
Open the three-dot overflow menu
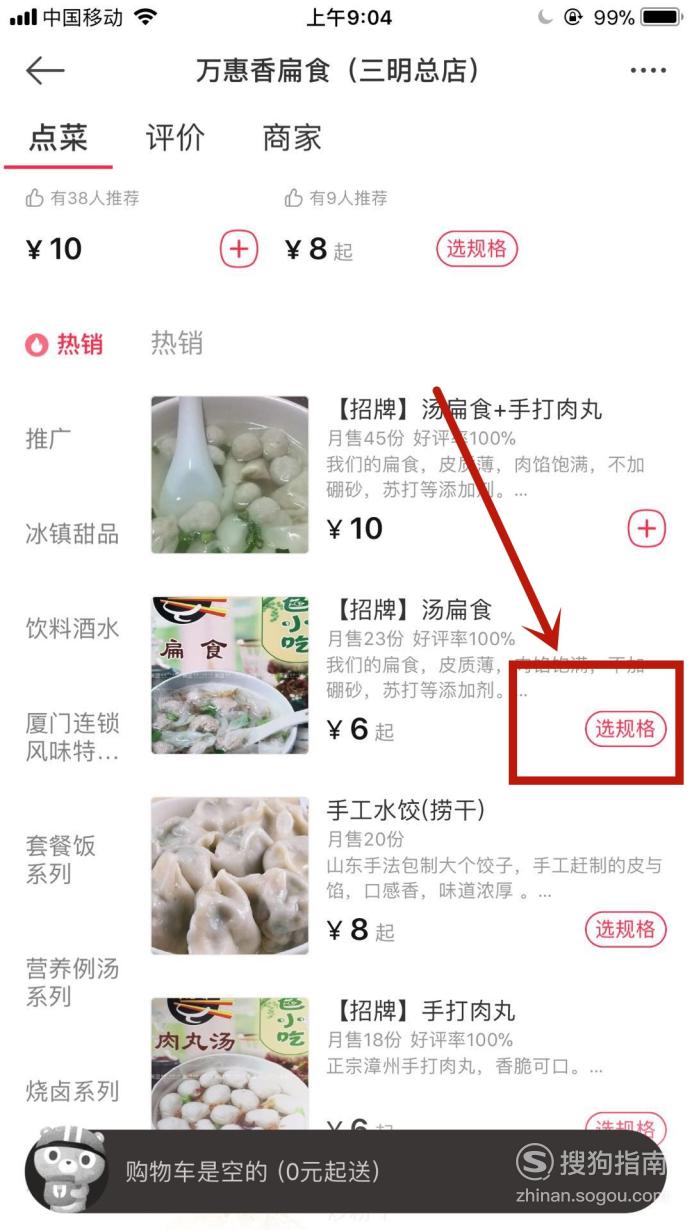[648, 71]
